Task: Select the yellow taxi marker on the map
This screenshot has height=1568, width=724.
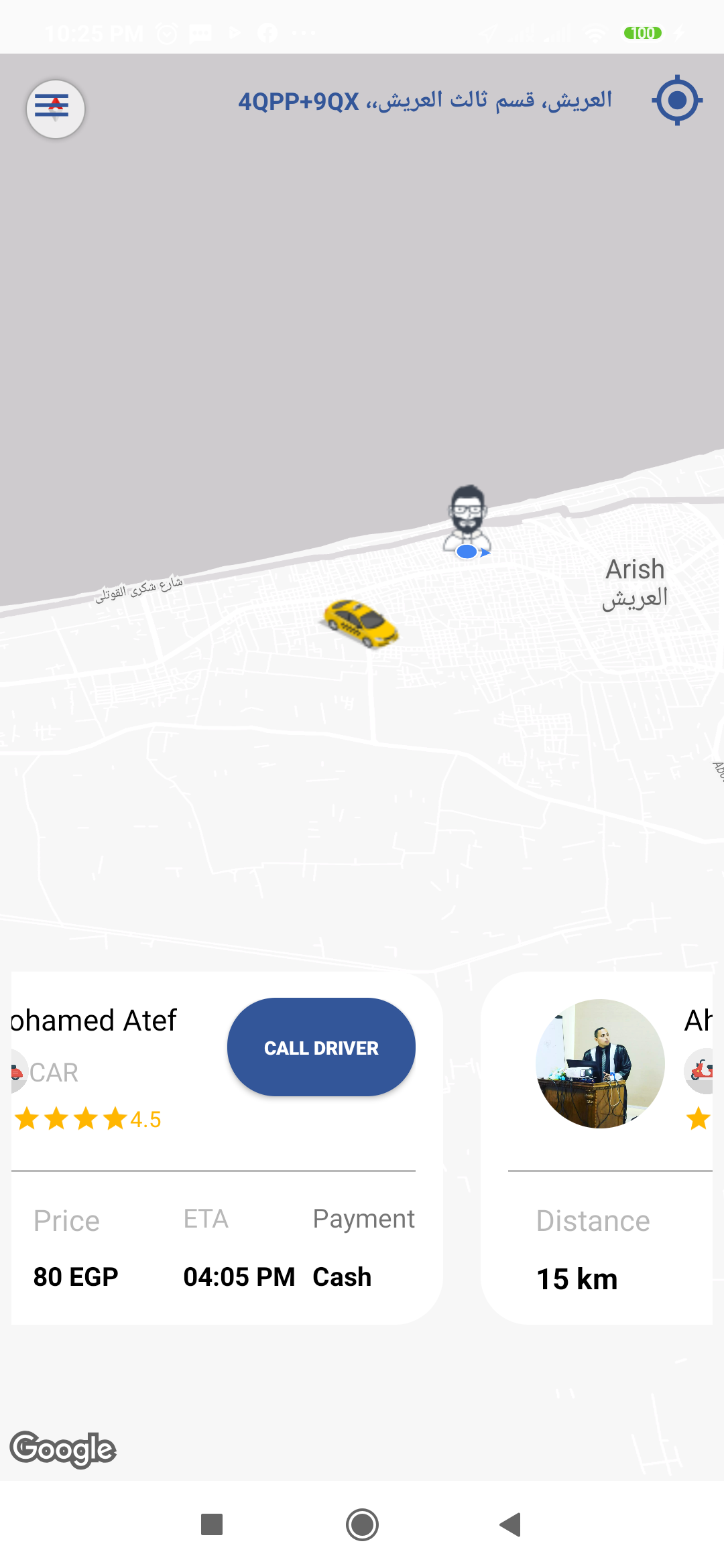Action: pyautogui.click(x=361, y=625)
